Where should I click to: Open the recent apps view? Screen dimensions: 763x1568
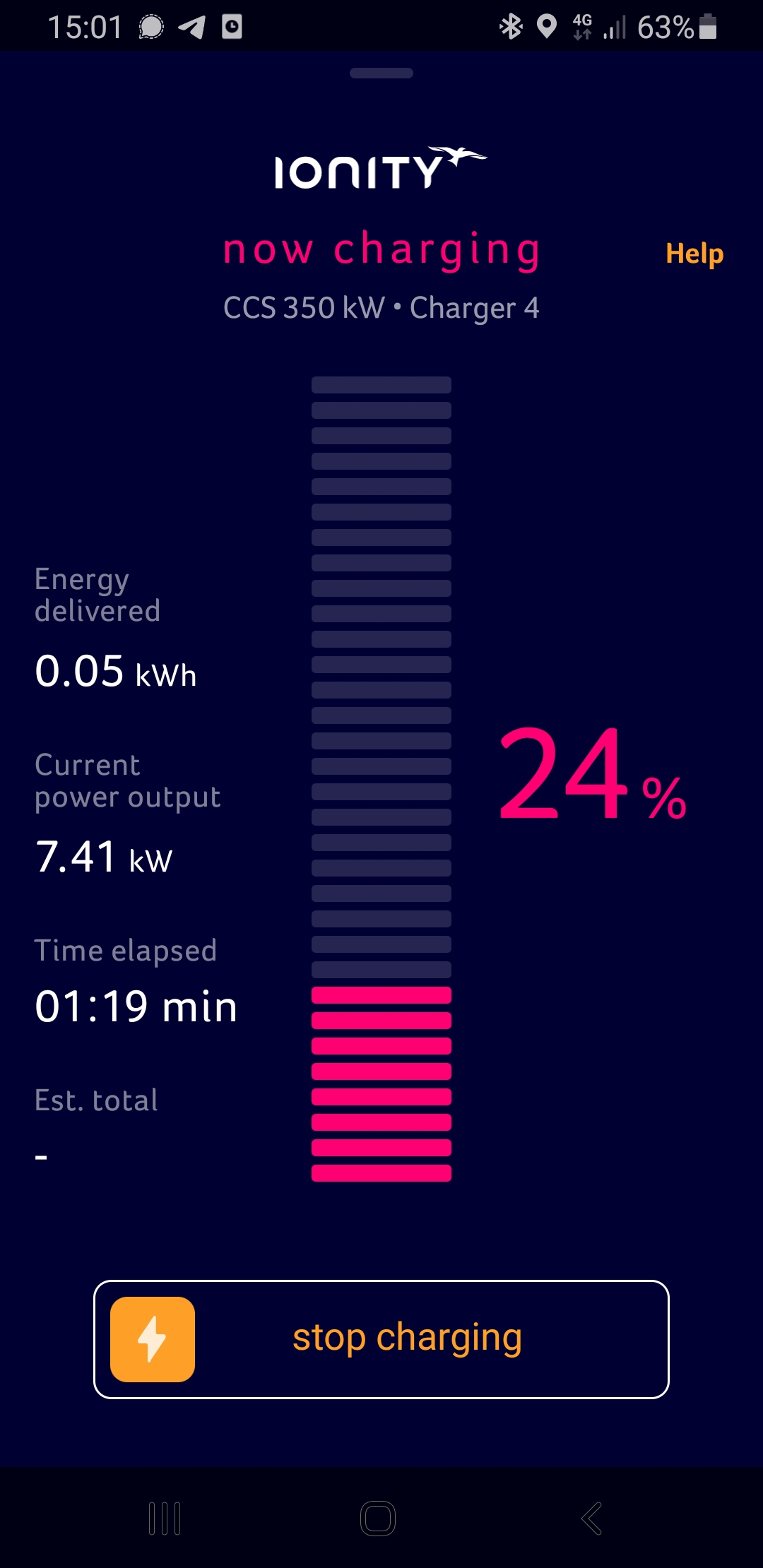point(165,1519)
